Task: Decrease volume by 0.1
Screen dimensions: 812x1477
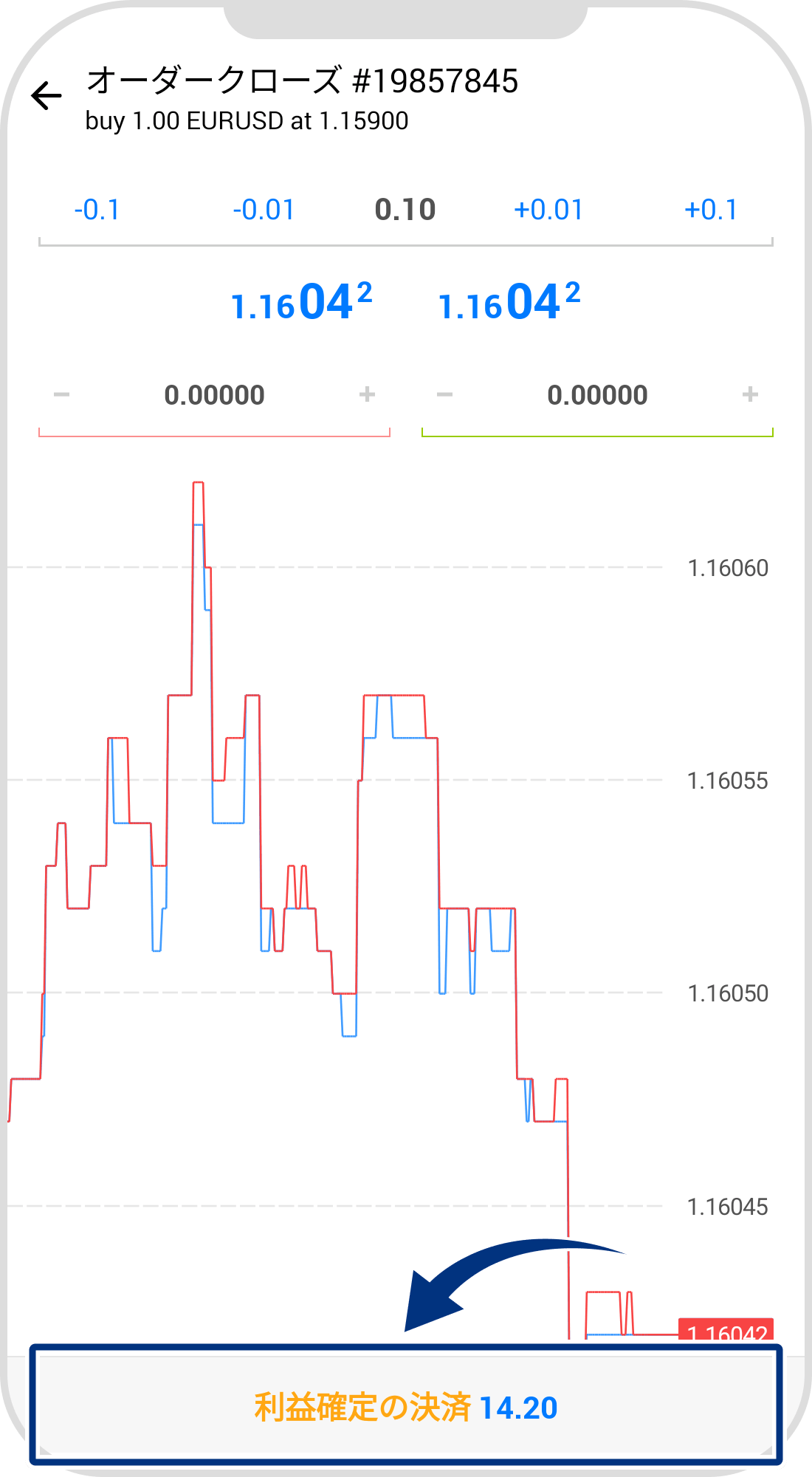Action: 97,210
